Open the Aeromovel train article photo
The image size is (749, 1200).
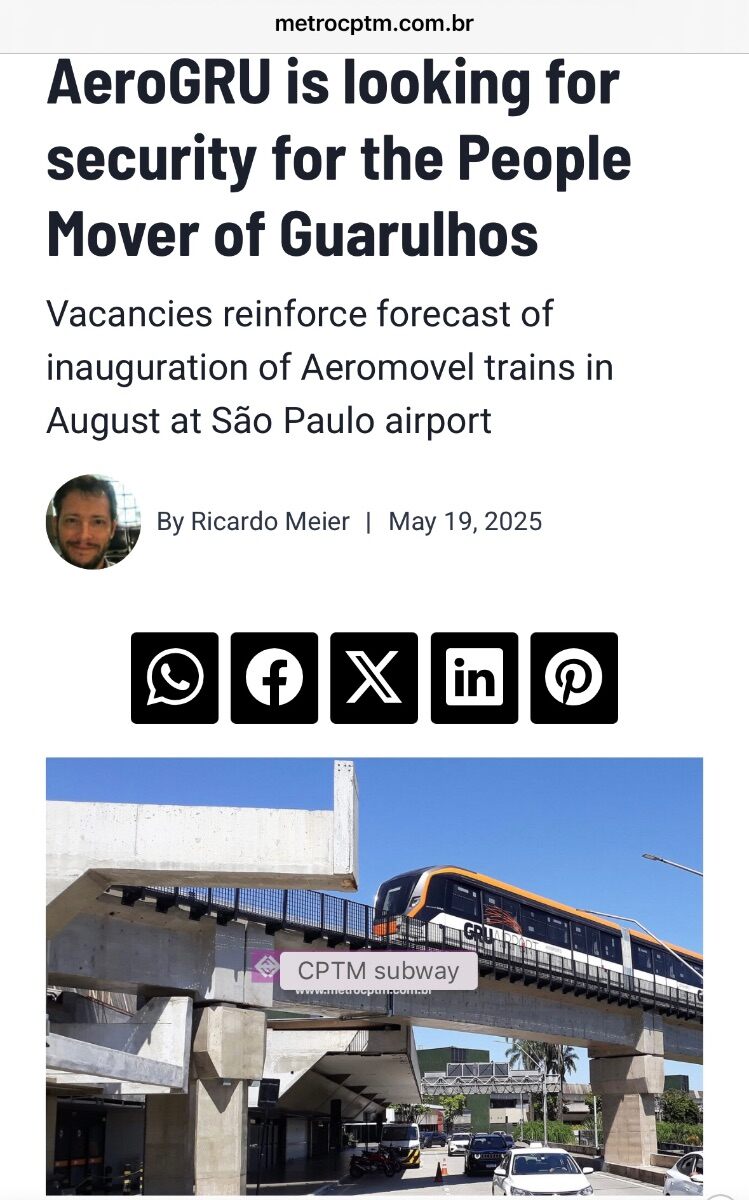(374, 977)
